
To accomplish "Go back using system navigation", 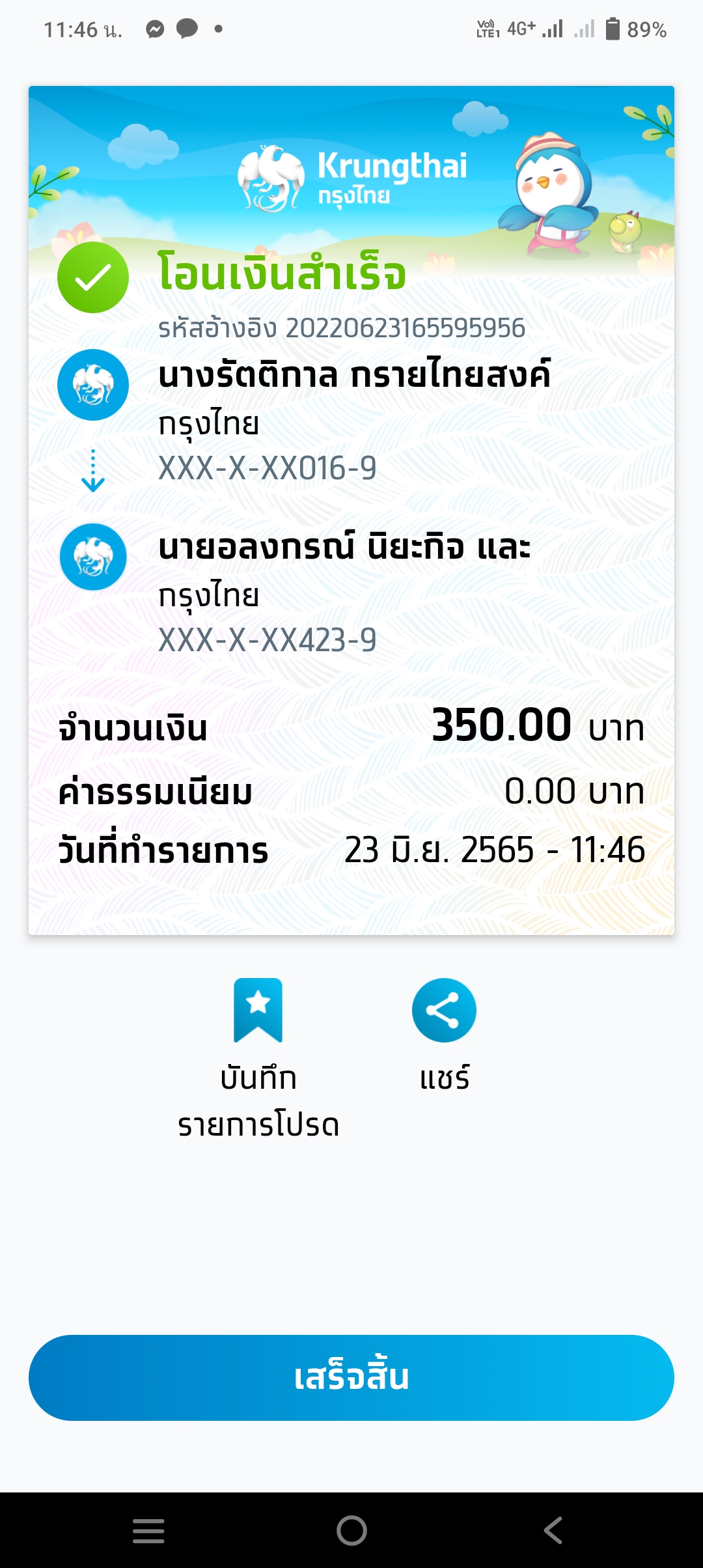I will (553, 1530).
